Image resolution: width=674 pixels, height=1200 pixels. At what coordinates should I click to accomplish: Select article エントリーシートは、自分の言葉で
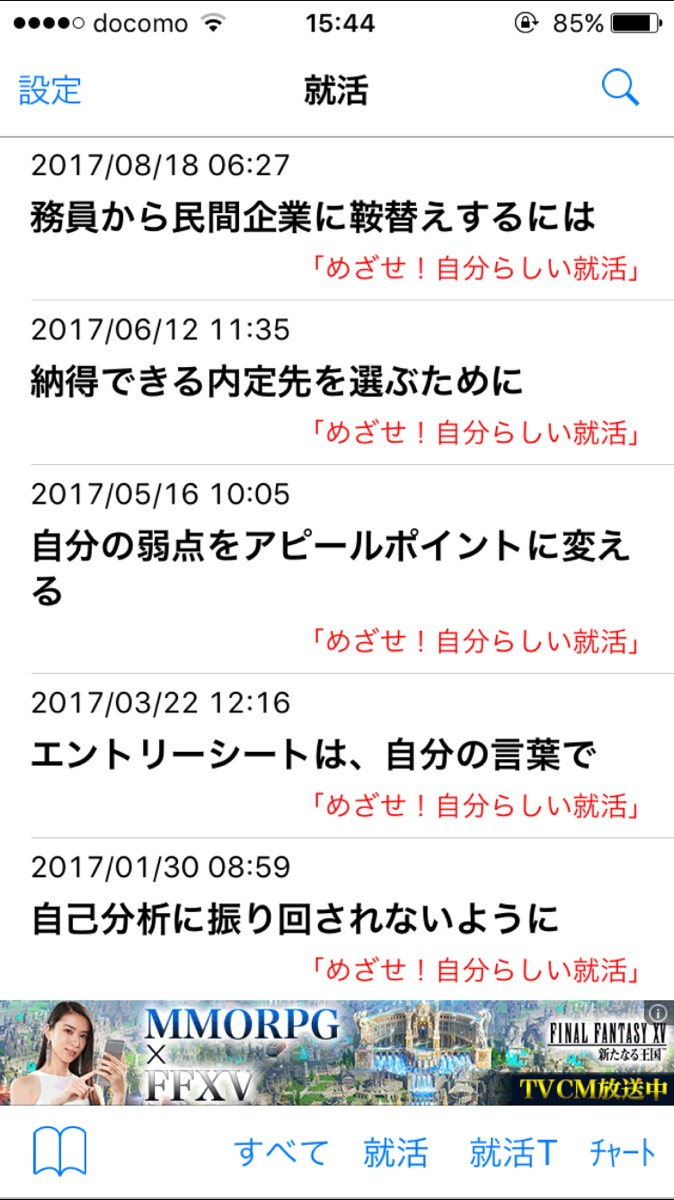pyautogui.click(x=313, y=754)
